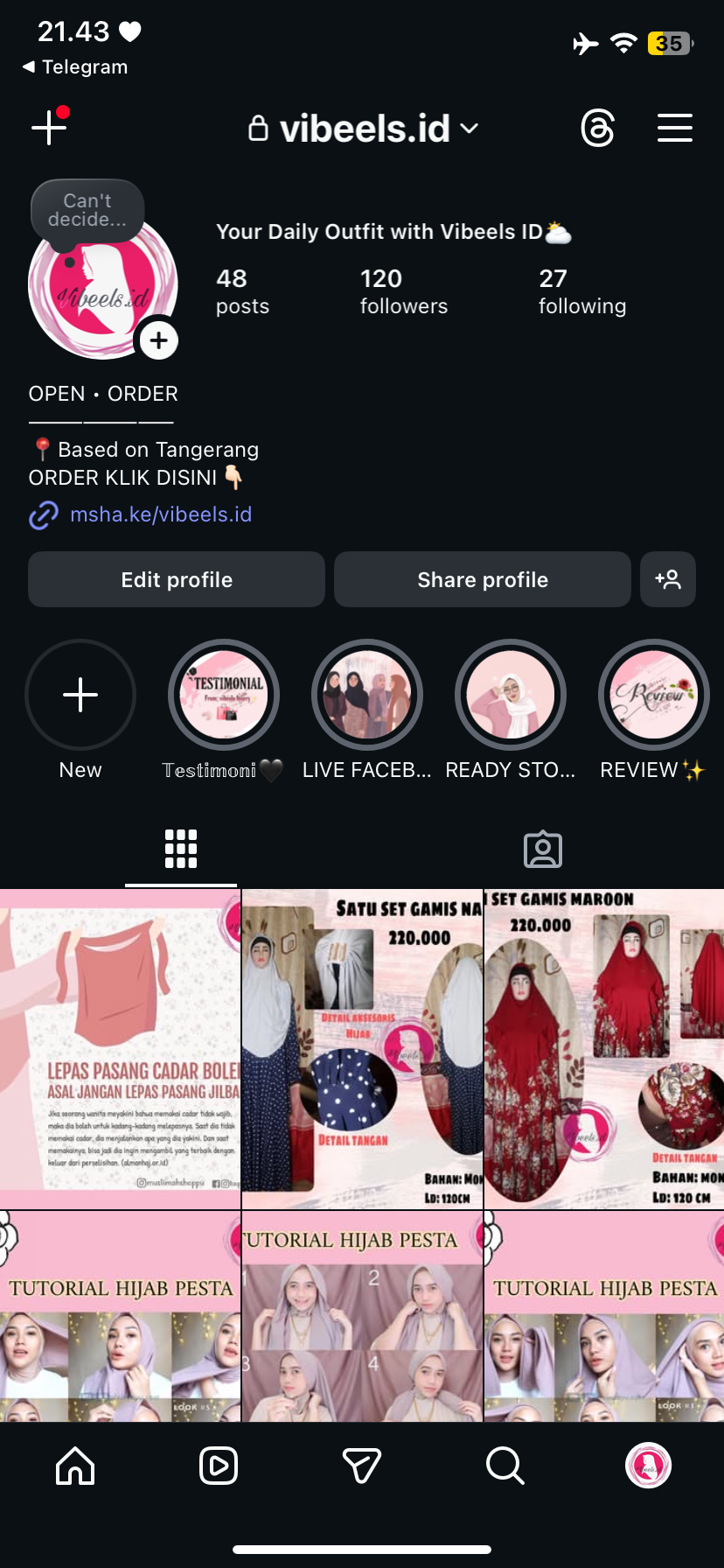Open the msha.ke/vibeels.id link
Screen dimensions: 724x1568
coord(160,514)
